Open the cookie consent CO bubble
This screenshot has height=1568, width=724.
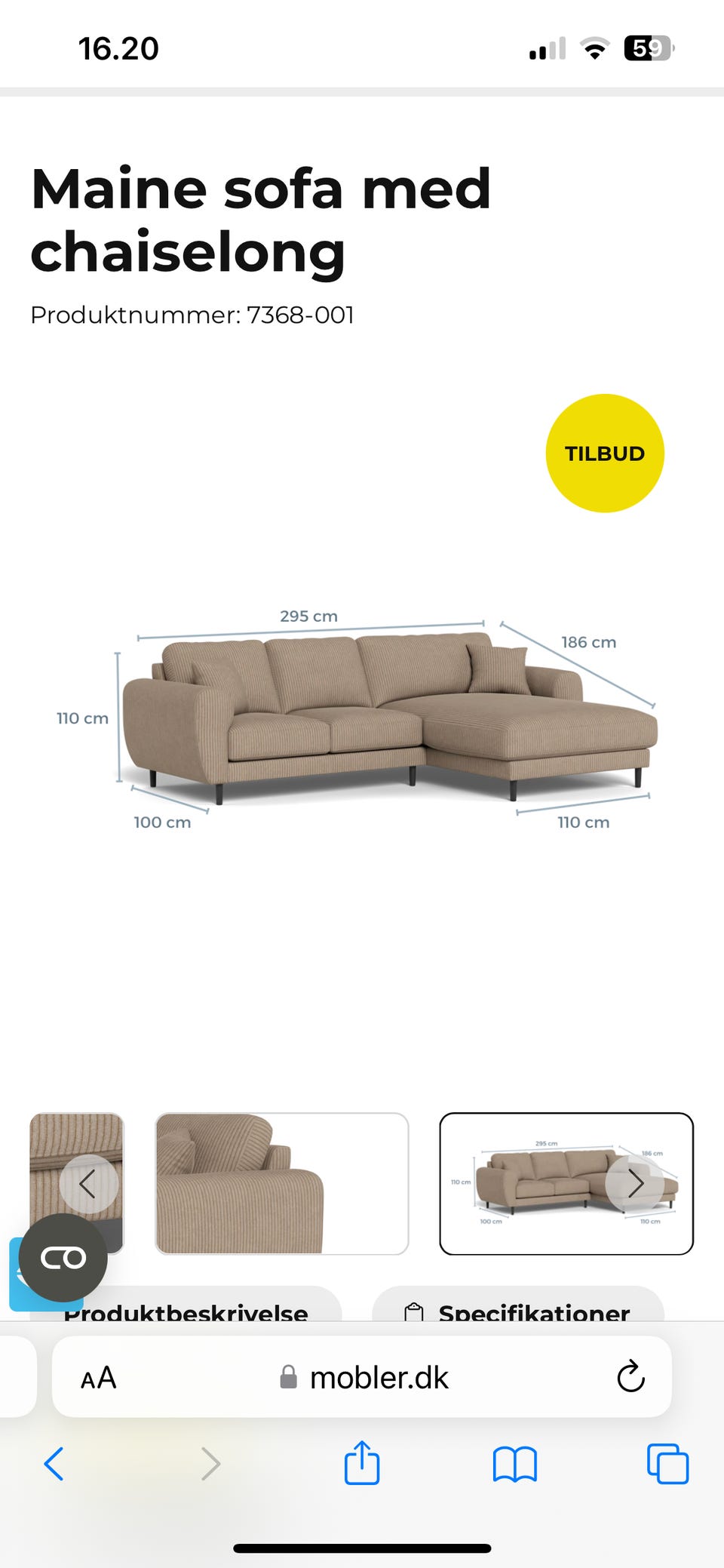(64, 1257)
